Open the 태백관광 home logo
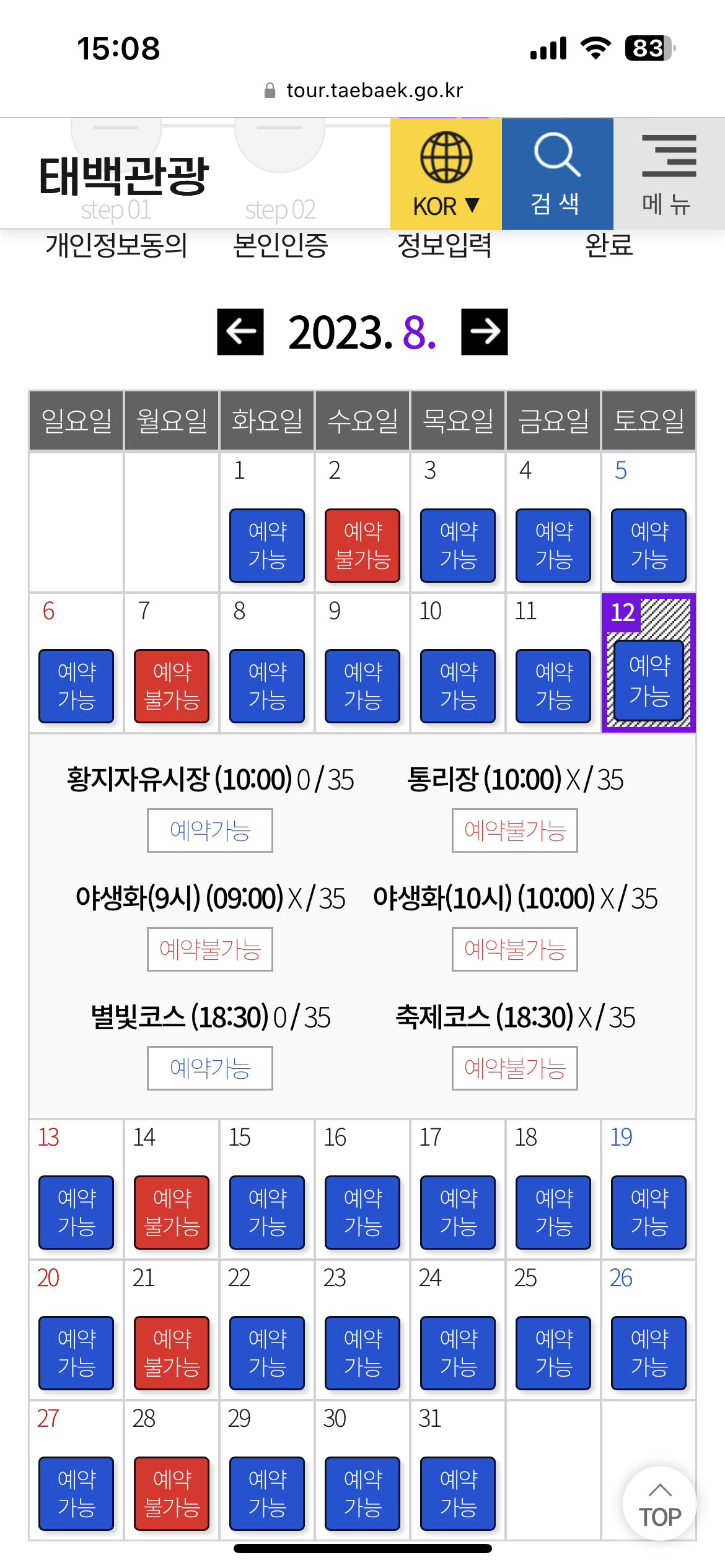This screenshot has height=1568, width=725. [x=124, y=176]
